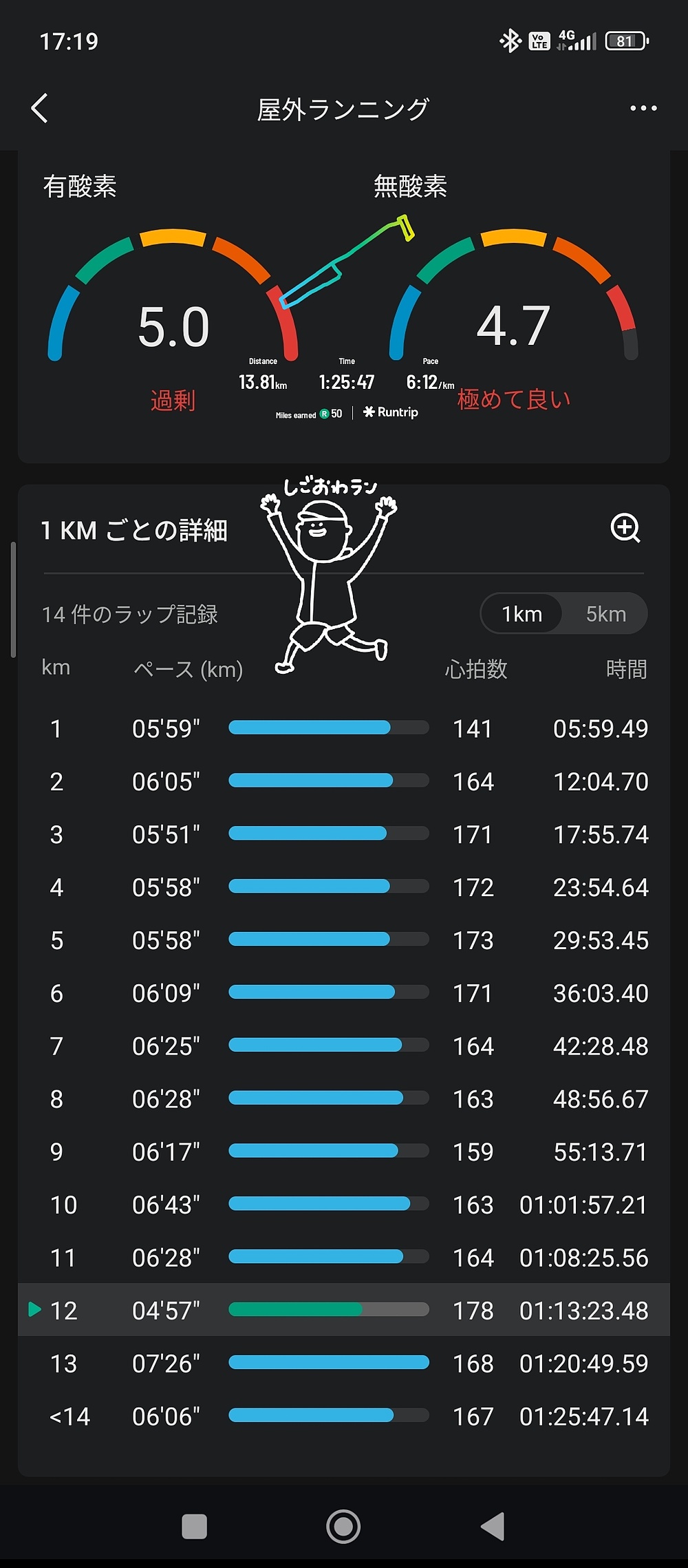Viewport: 688px width, 1568px height.
Task: Select the 1km lap interval
Action: (522, 613)
